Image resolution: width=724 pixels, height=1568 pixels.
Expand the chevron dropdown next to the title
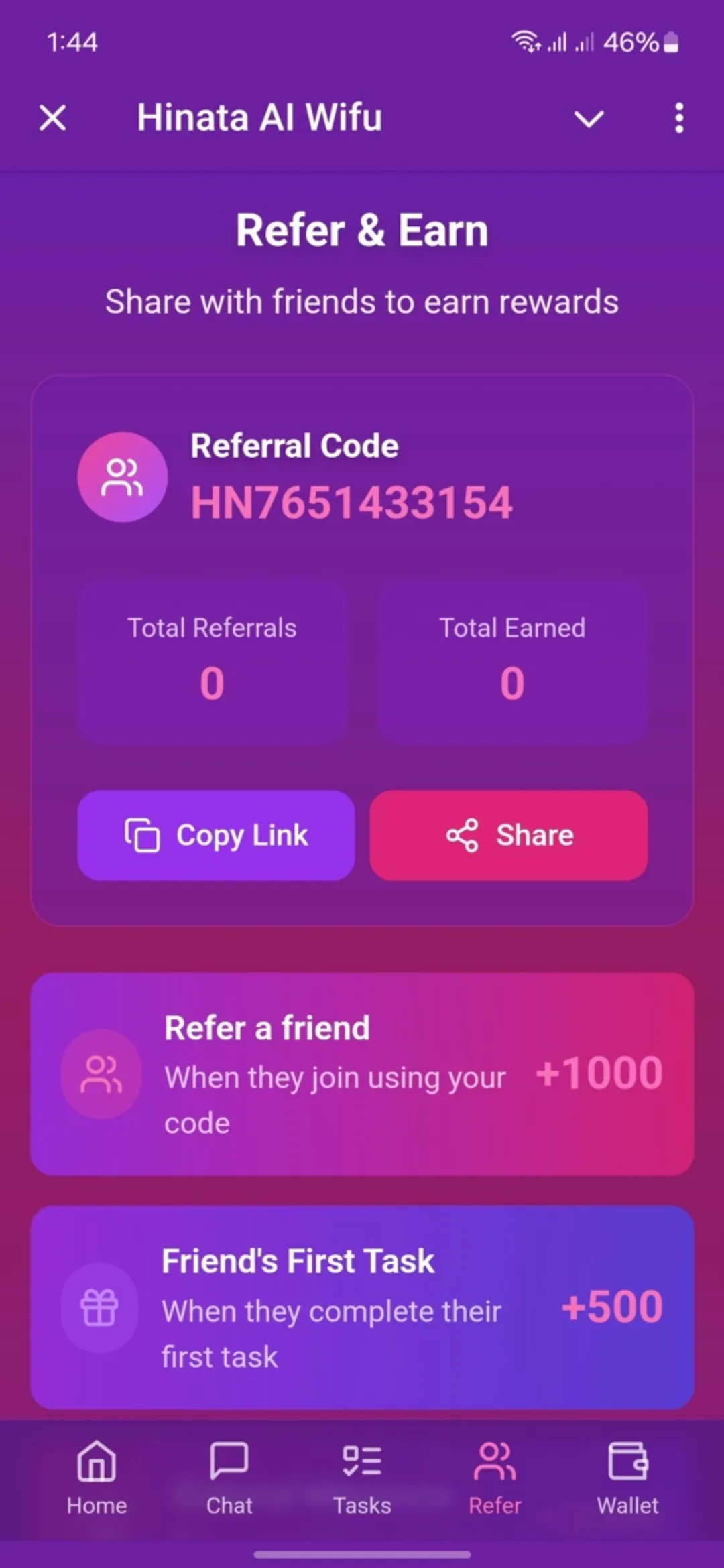click(589, 119)
